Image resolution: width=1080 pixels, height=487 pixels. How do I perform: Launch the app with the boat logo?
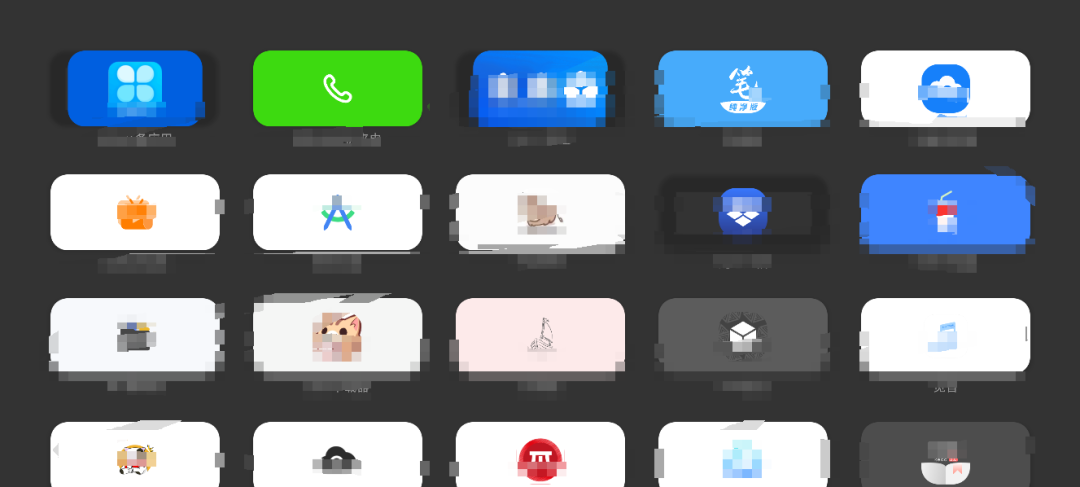click(742, 88)
